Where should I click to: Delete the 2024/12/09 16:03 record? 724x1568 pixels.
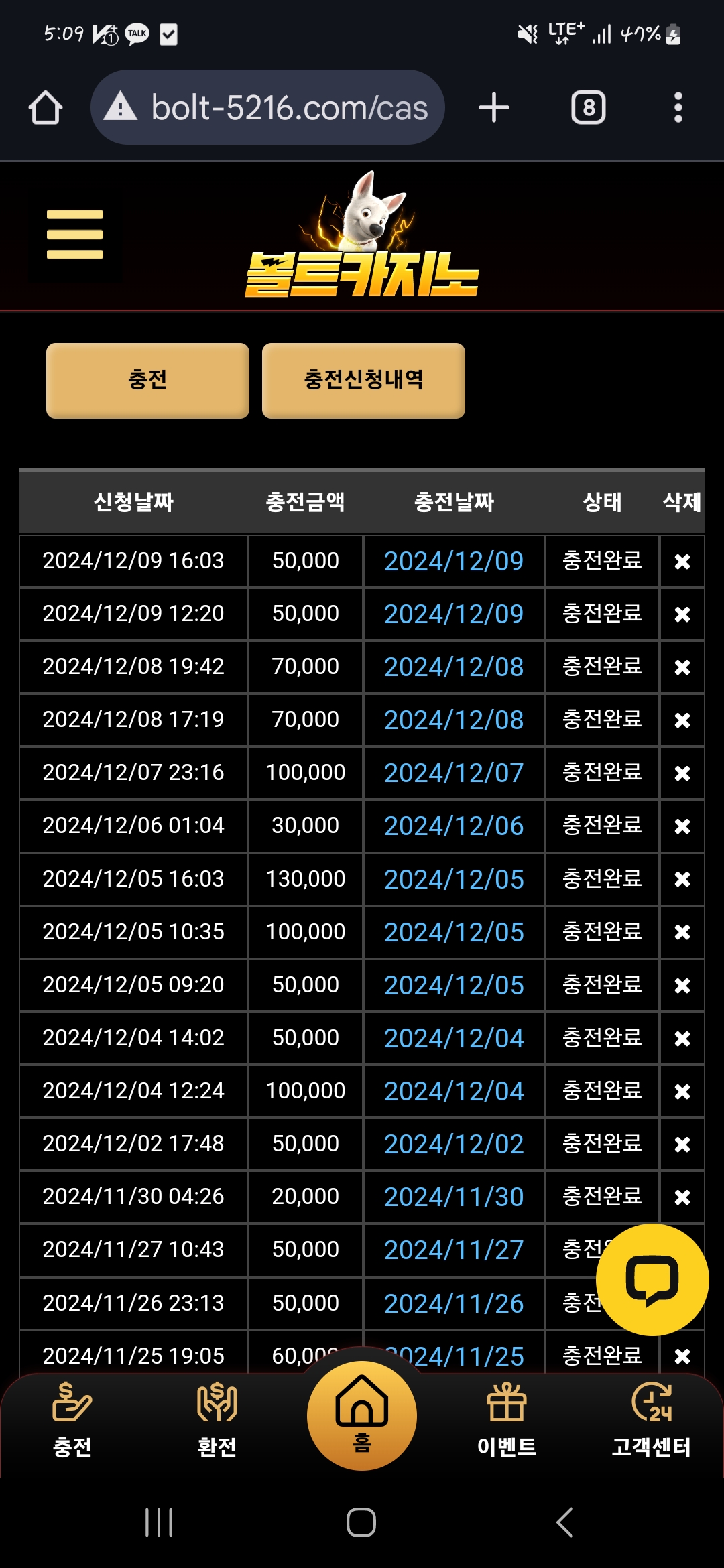(x=682, y=562)
